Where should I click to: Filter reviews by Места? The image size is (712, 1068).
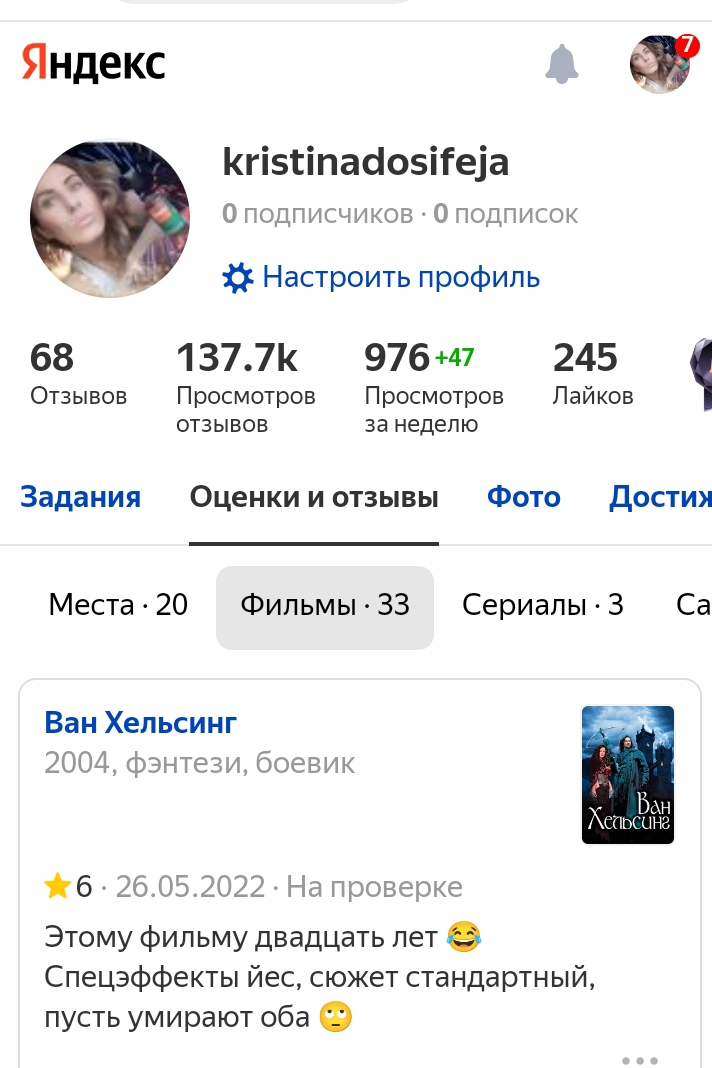pos(118,605)
